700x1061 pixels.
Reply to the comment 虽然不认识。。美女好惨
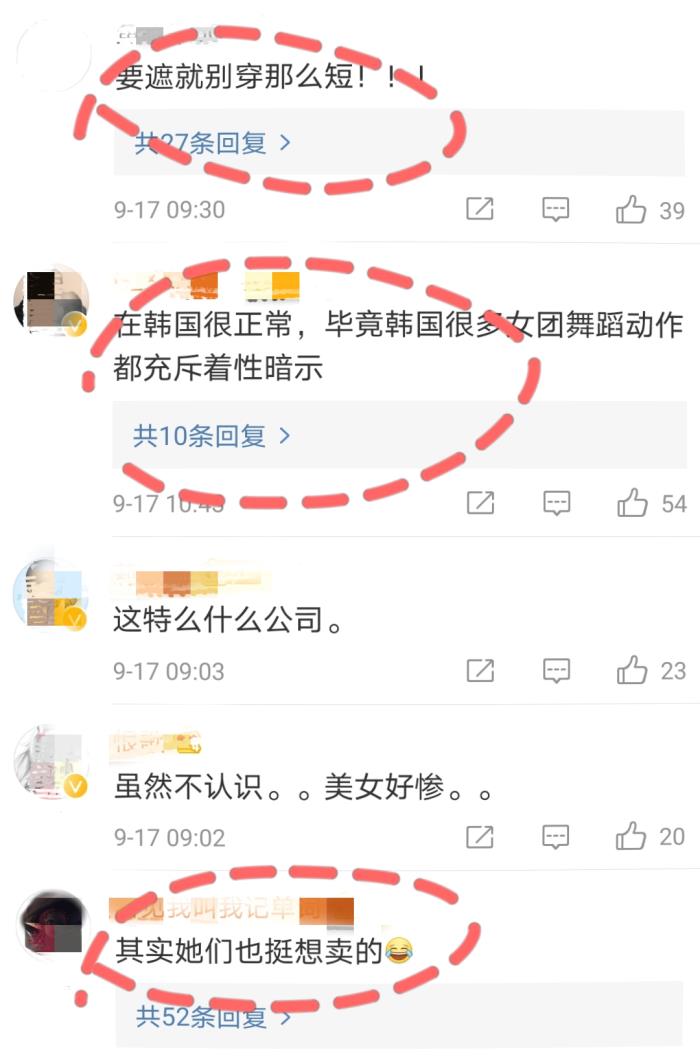click(556, 836)
